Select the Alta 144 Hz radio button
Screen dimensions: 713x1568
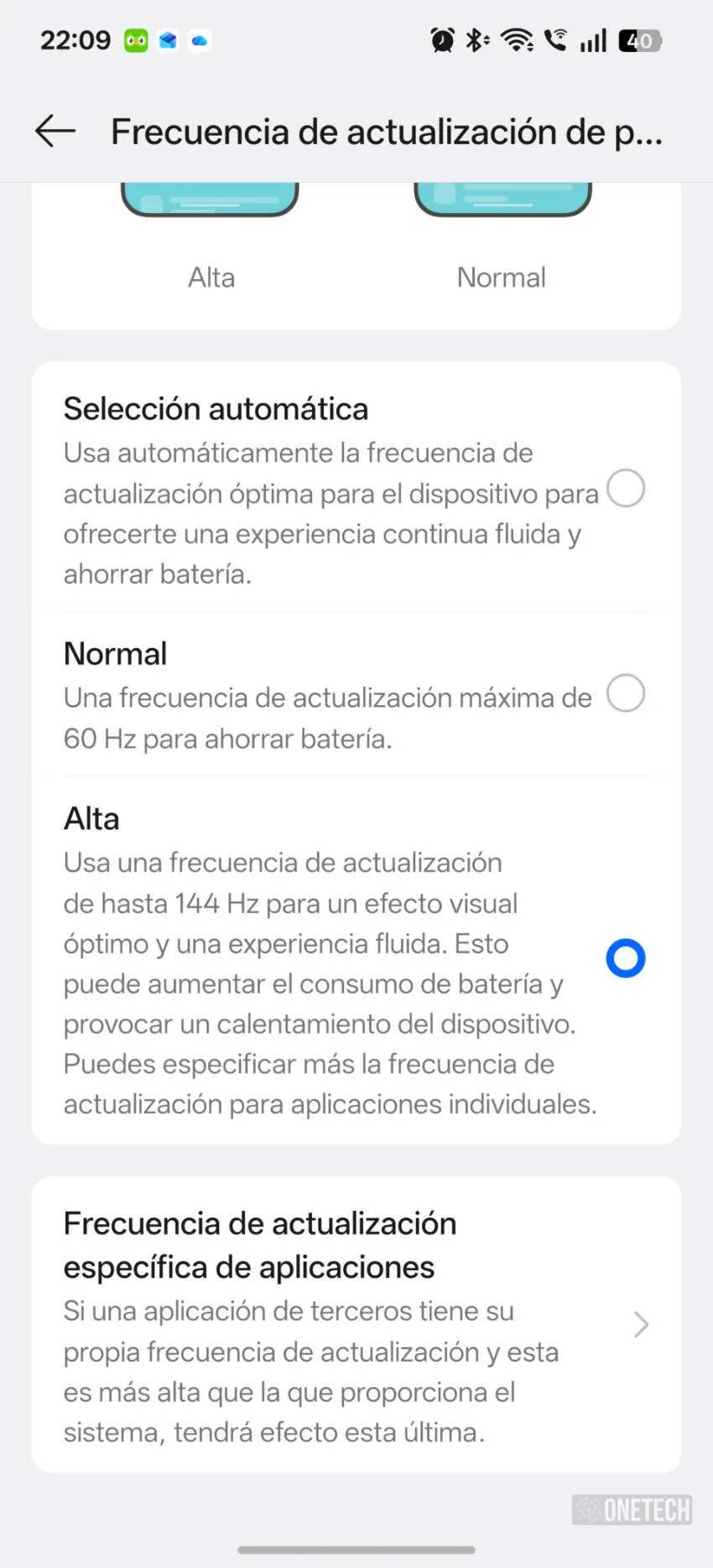point(626,958)
